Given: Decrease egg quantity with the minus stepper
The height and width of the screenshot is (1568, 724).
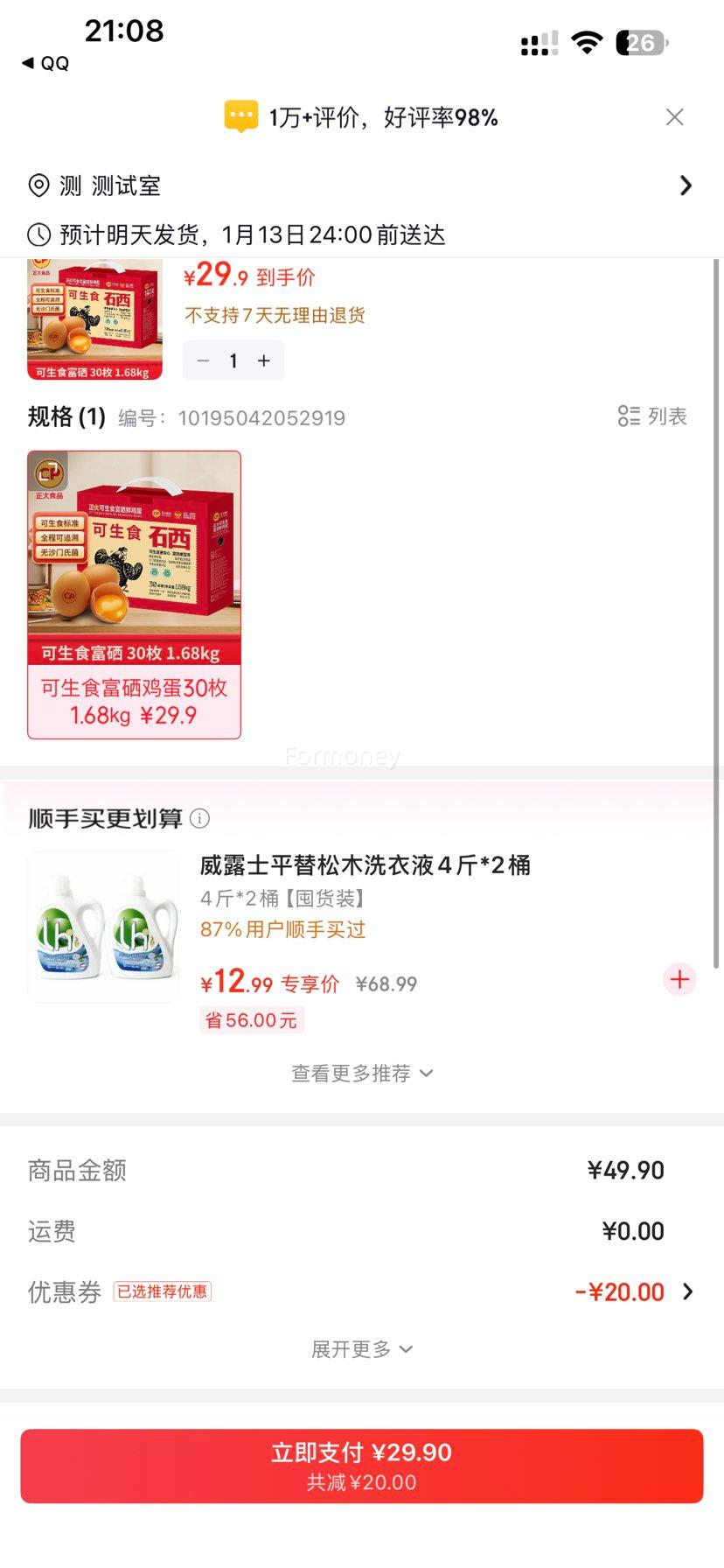Looking at the screenshot, I should 203,360.
